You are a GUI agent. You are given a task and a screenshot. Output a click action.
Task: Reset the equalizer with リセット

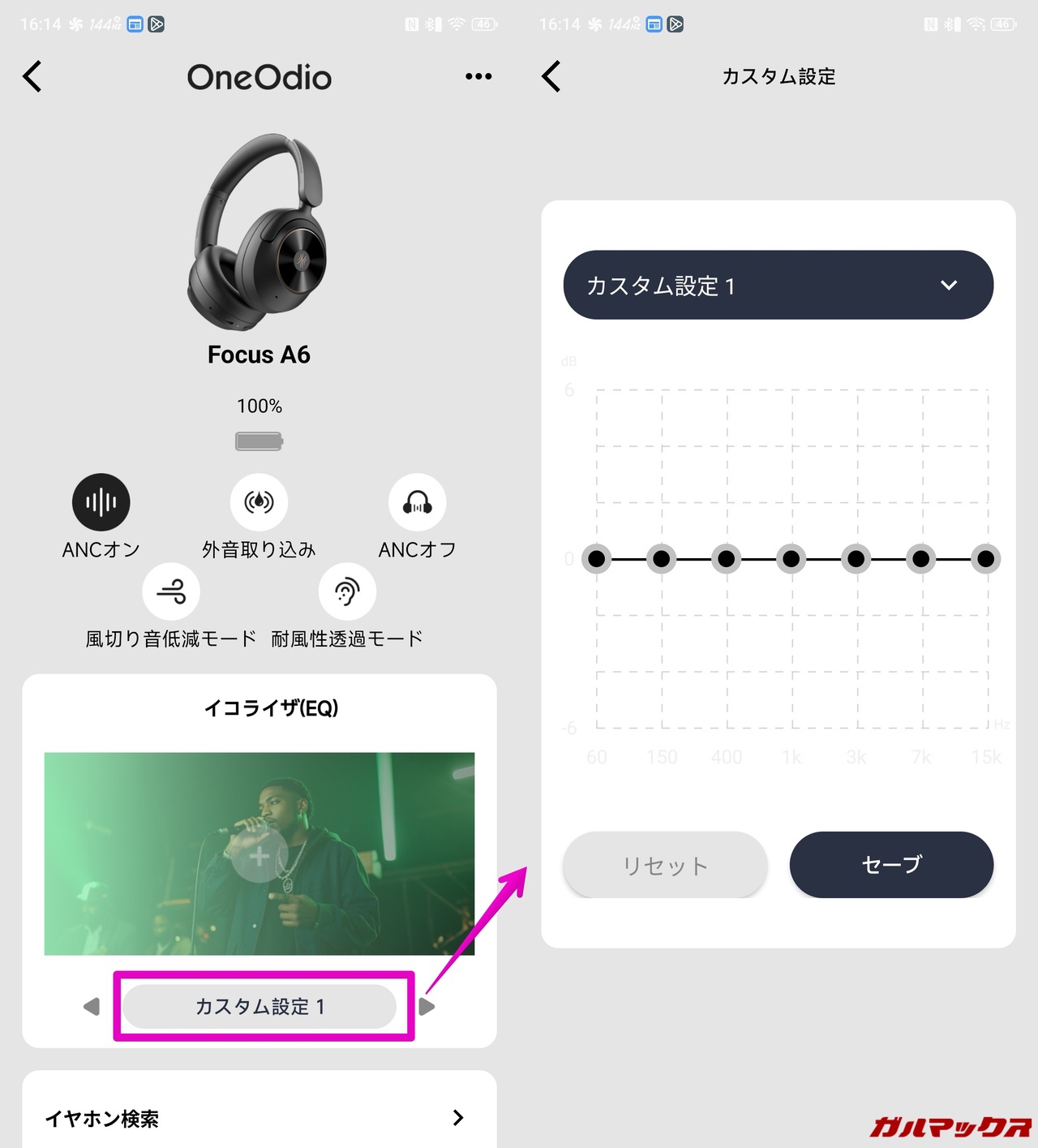click(x=665, y=865)
